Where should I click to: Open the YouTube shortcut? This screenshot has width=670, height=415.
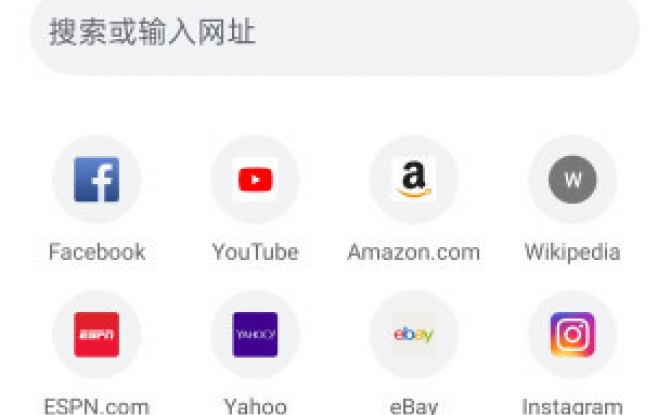255,180
